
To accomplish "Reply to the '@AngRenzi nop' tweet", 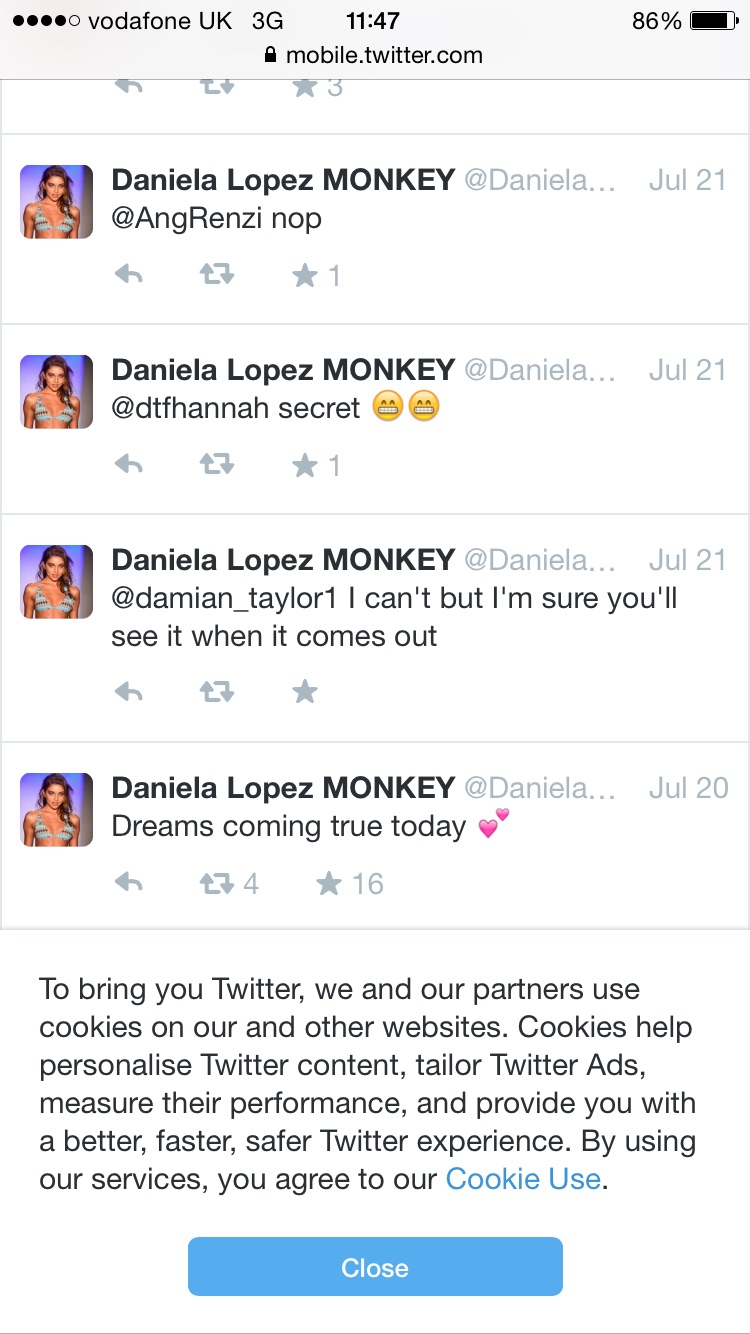I will pyautogui.click(x=129, y=275).
